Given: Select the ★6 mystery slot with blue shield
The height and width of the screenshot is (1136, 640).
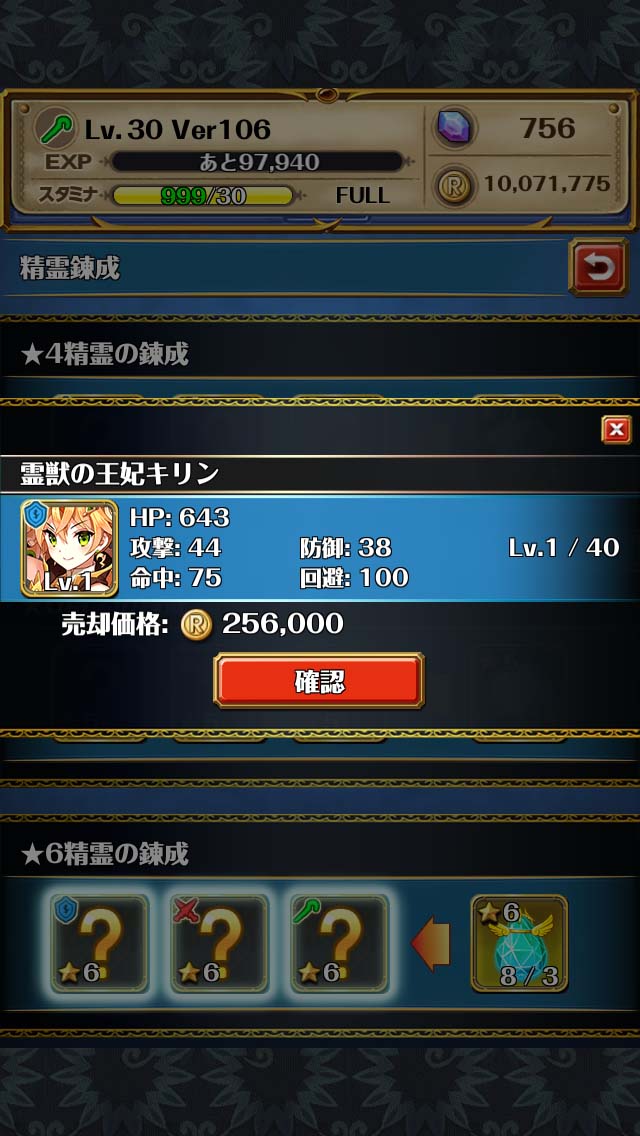Looking at the screenshot, I should [x=99, y=943].
